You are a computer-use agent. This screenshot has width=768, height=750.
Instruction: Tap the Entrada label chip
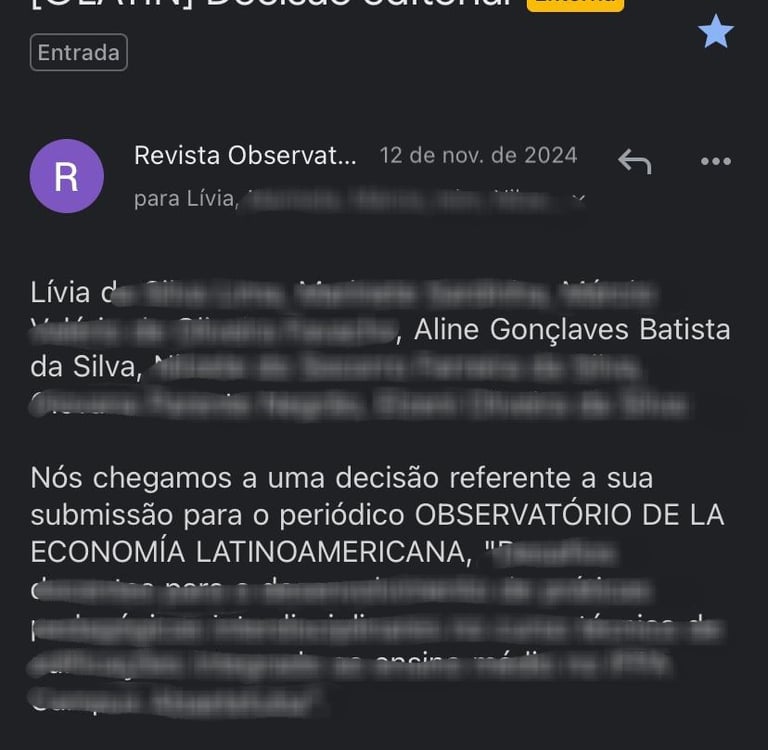pyautogui.click(x=79, y=52)
